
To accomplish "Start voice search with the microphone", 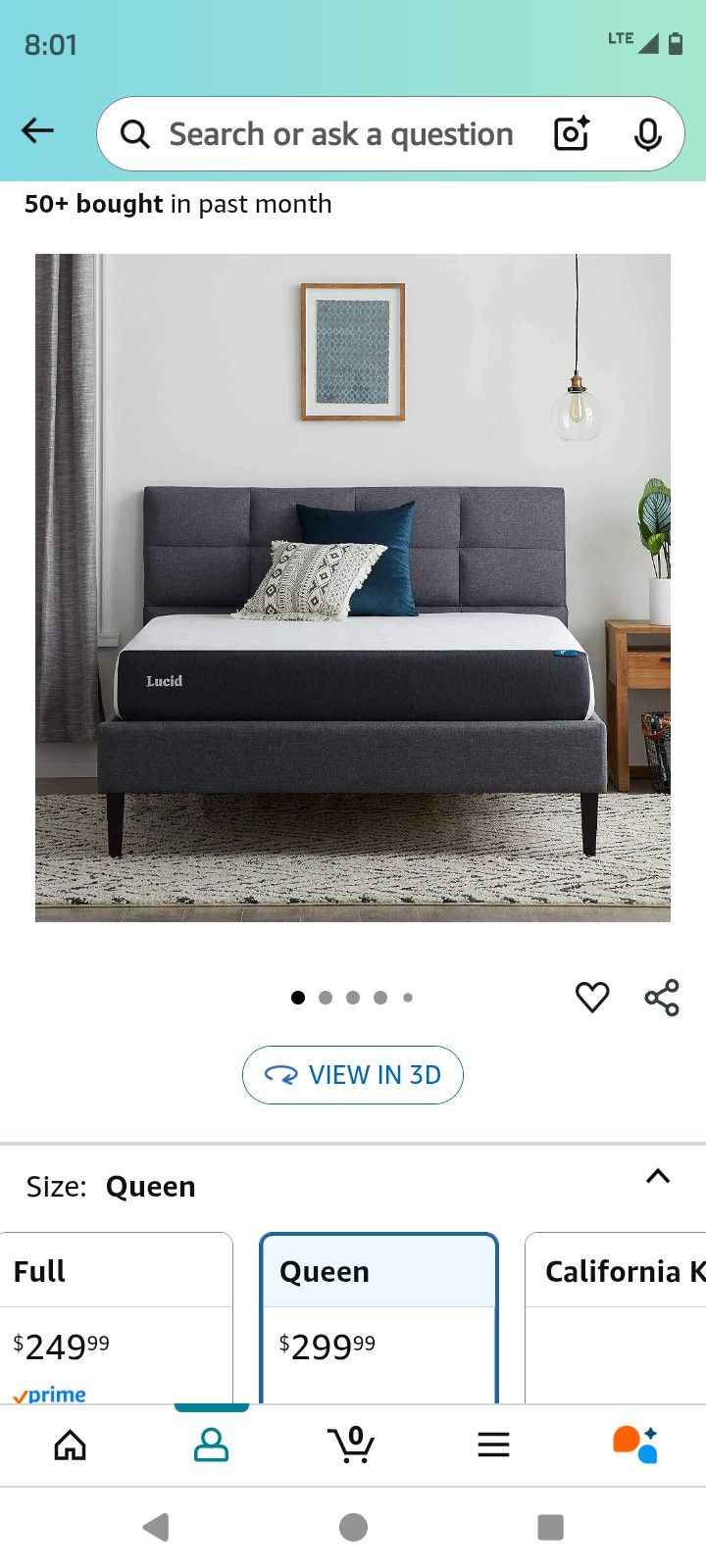I will click(647, 134).
